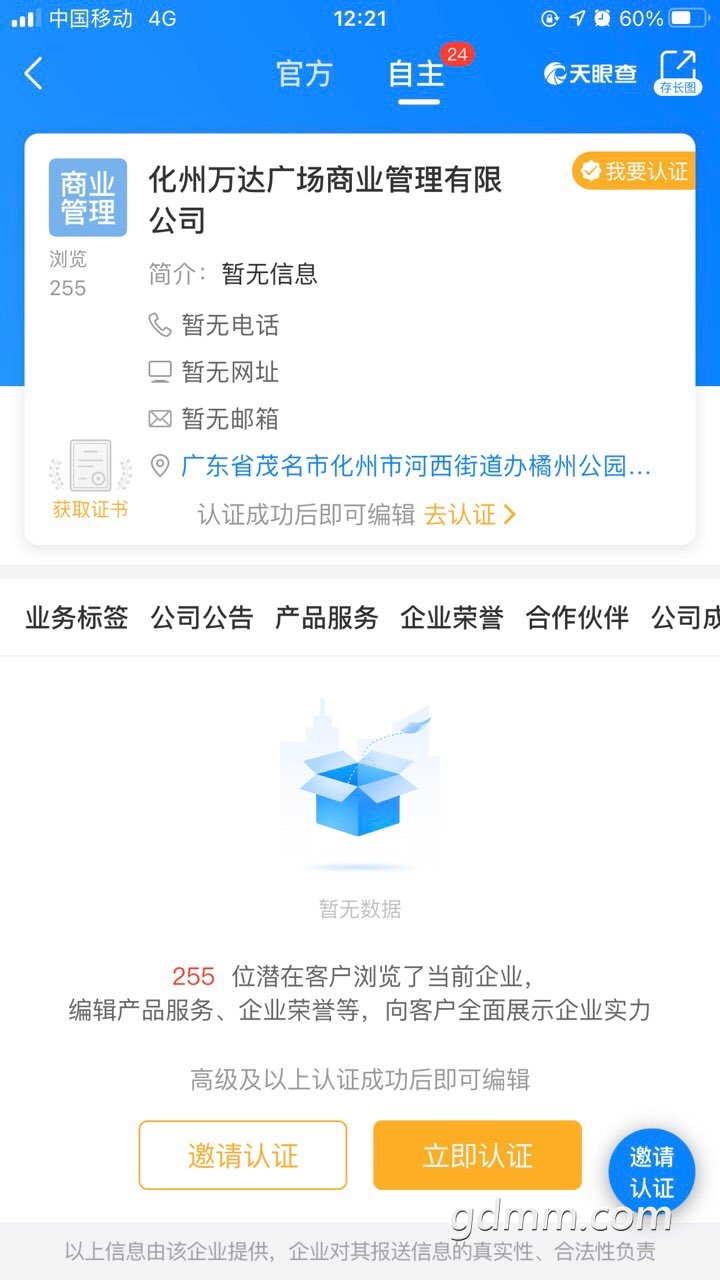Tap the outlined 邀请认证 button
This screenshot has height=1280, width=720.
243,1156
